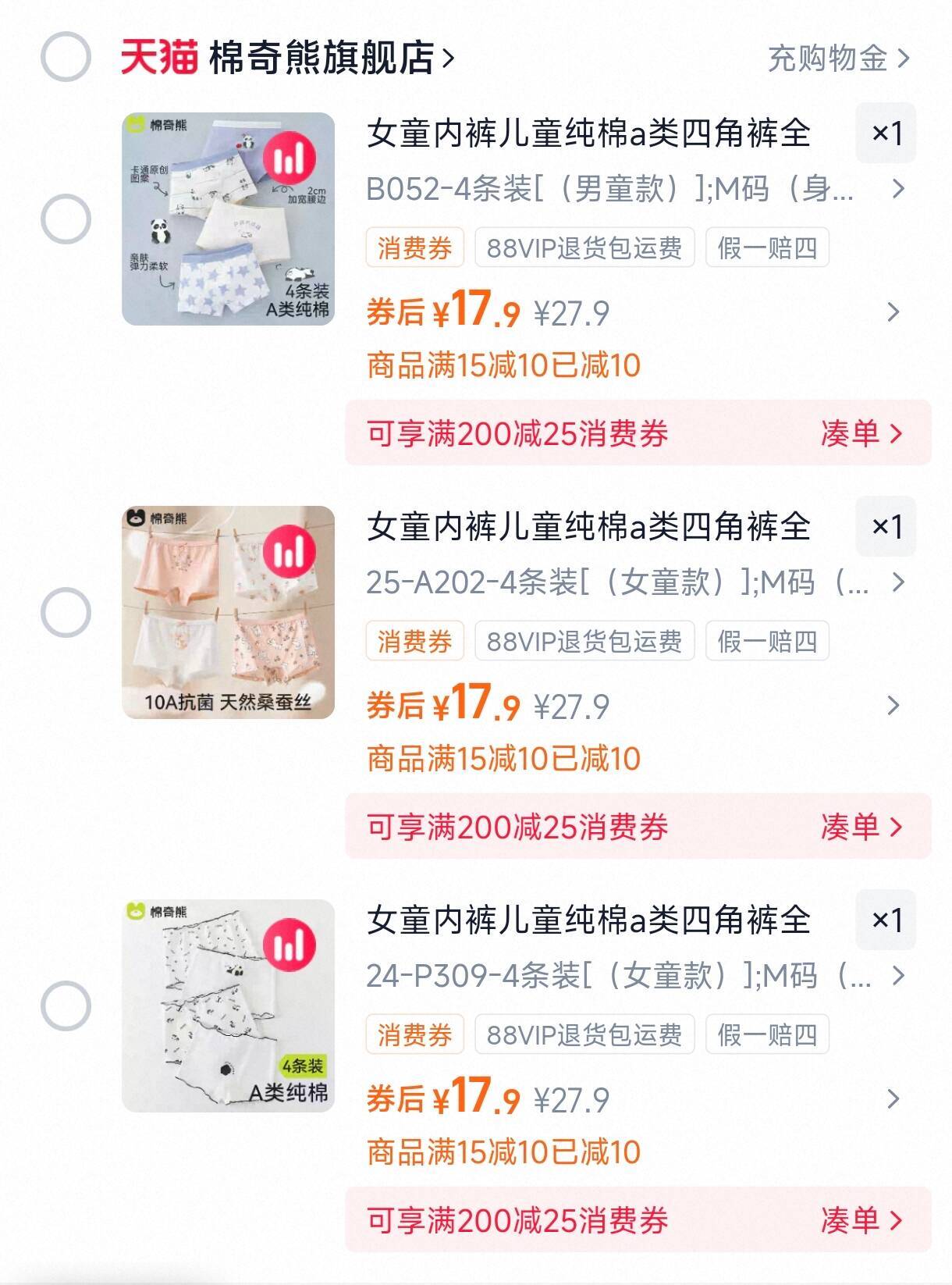The height and width of the screenshot is (1285, 952).
Task: Open the B052 panda boxer product image
Action: coord(228,219)
